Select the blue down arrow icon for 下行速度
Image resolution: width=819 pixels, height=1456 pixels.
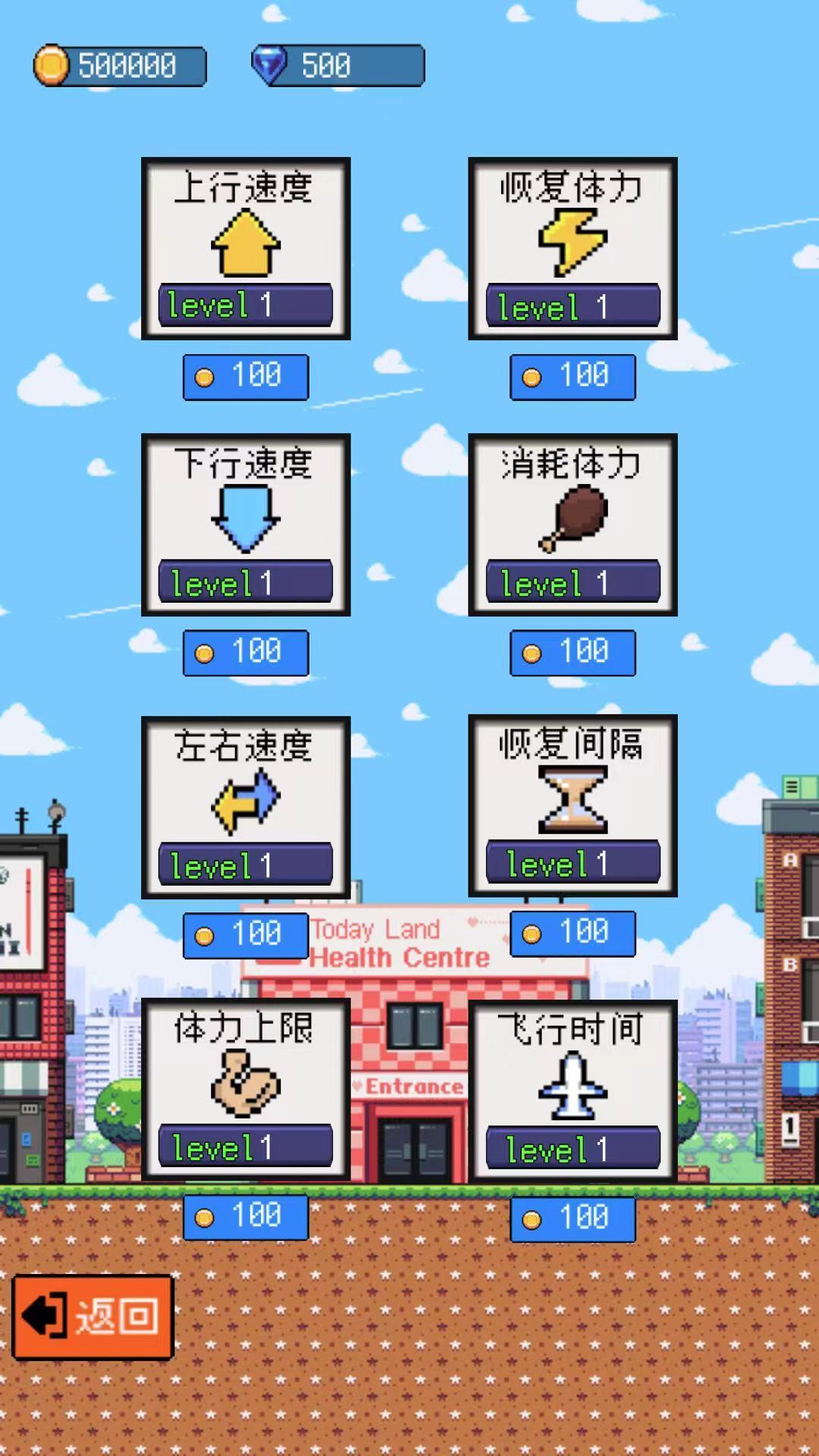coord(244,519)
